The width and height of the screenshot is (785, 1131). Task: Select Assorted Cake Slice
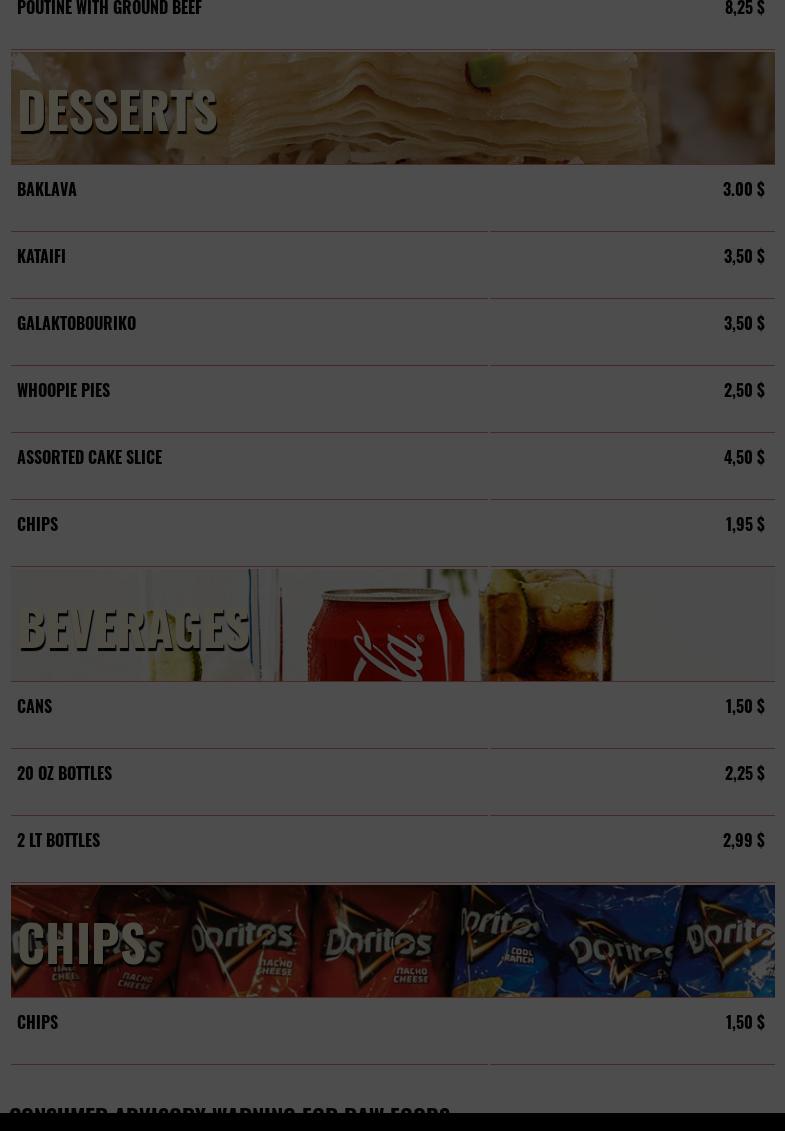pos(89,458)
